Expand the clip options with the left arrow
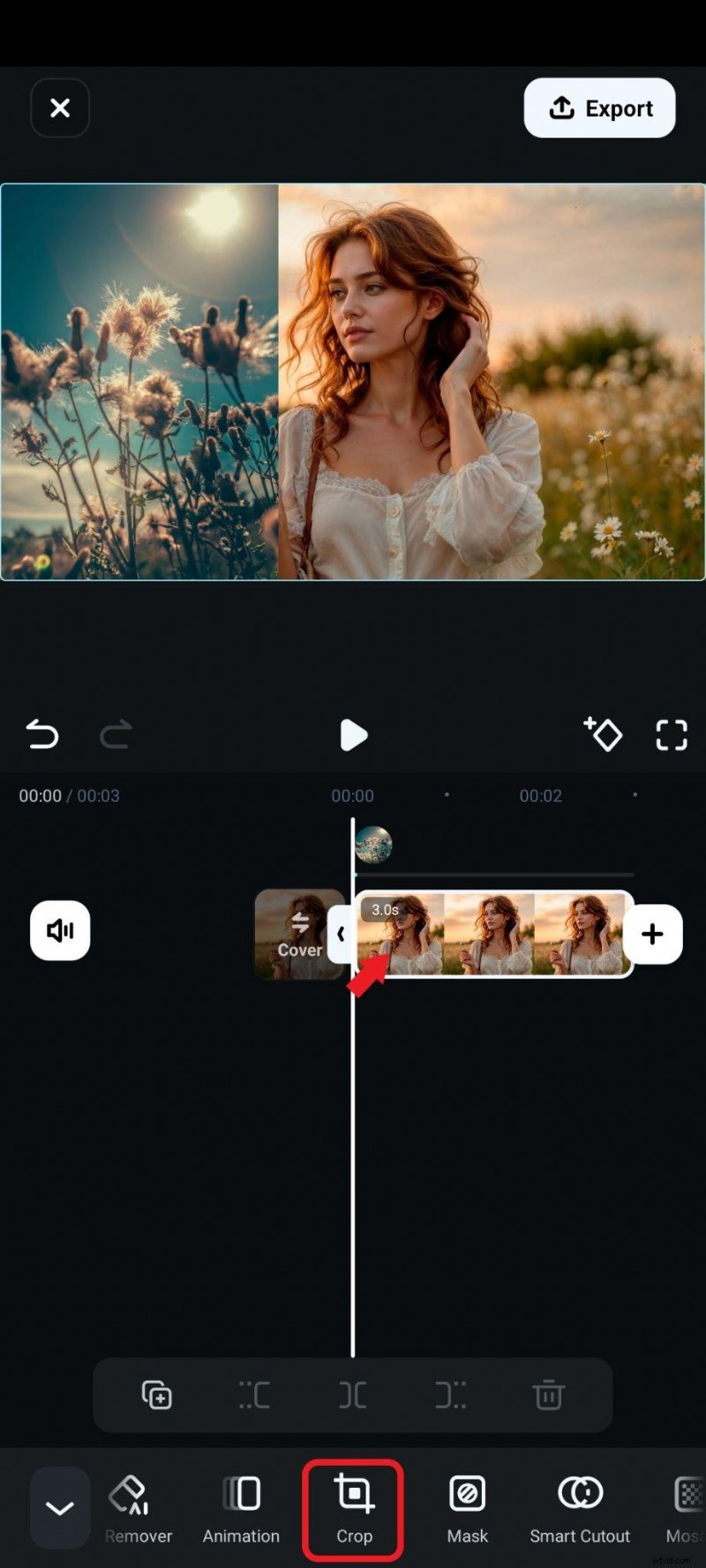This screenshot has height=1568, width=706. coord(342,934)
